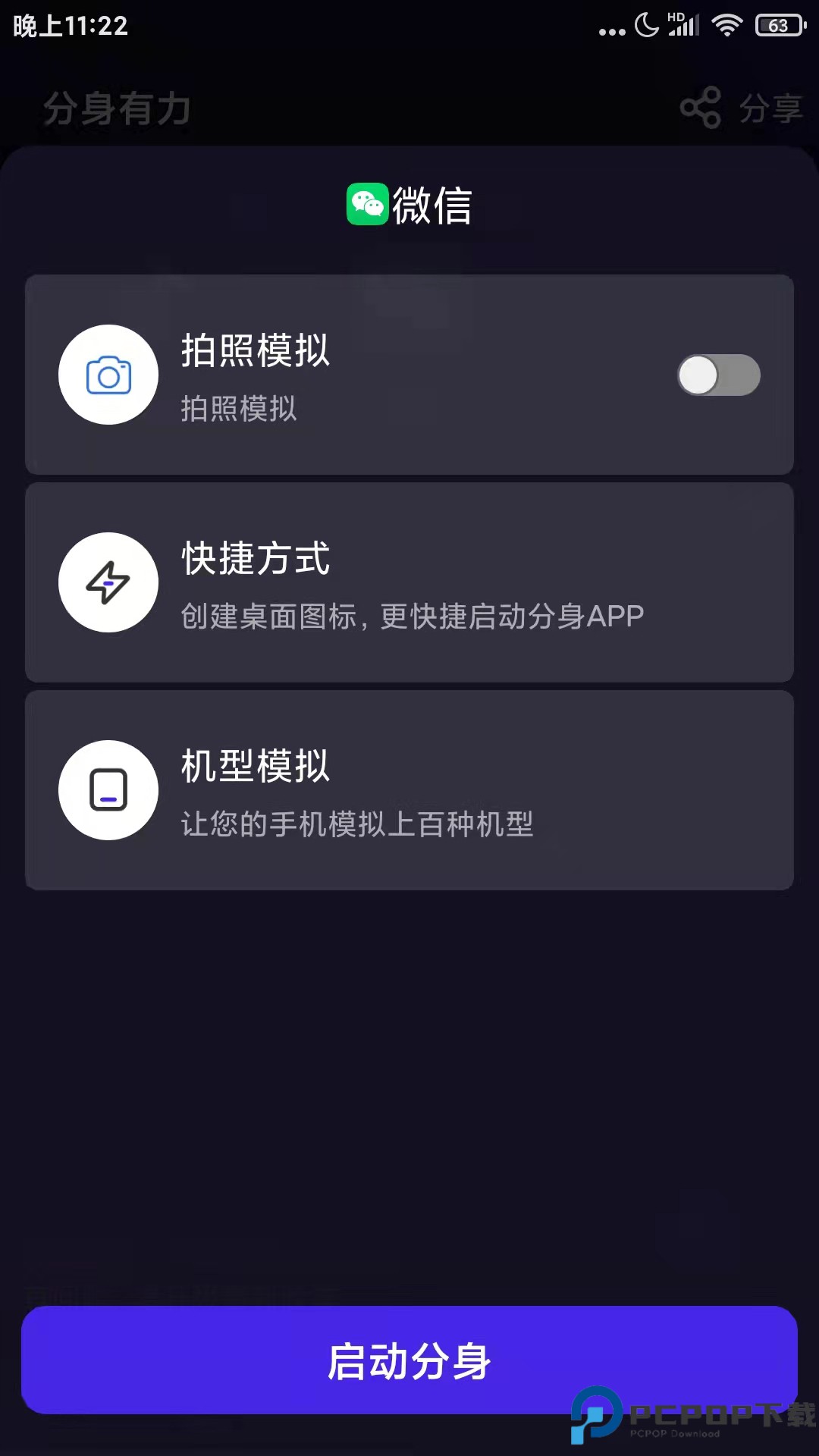Select the phone icon for 机型模拟

(x=108, y=789)
